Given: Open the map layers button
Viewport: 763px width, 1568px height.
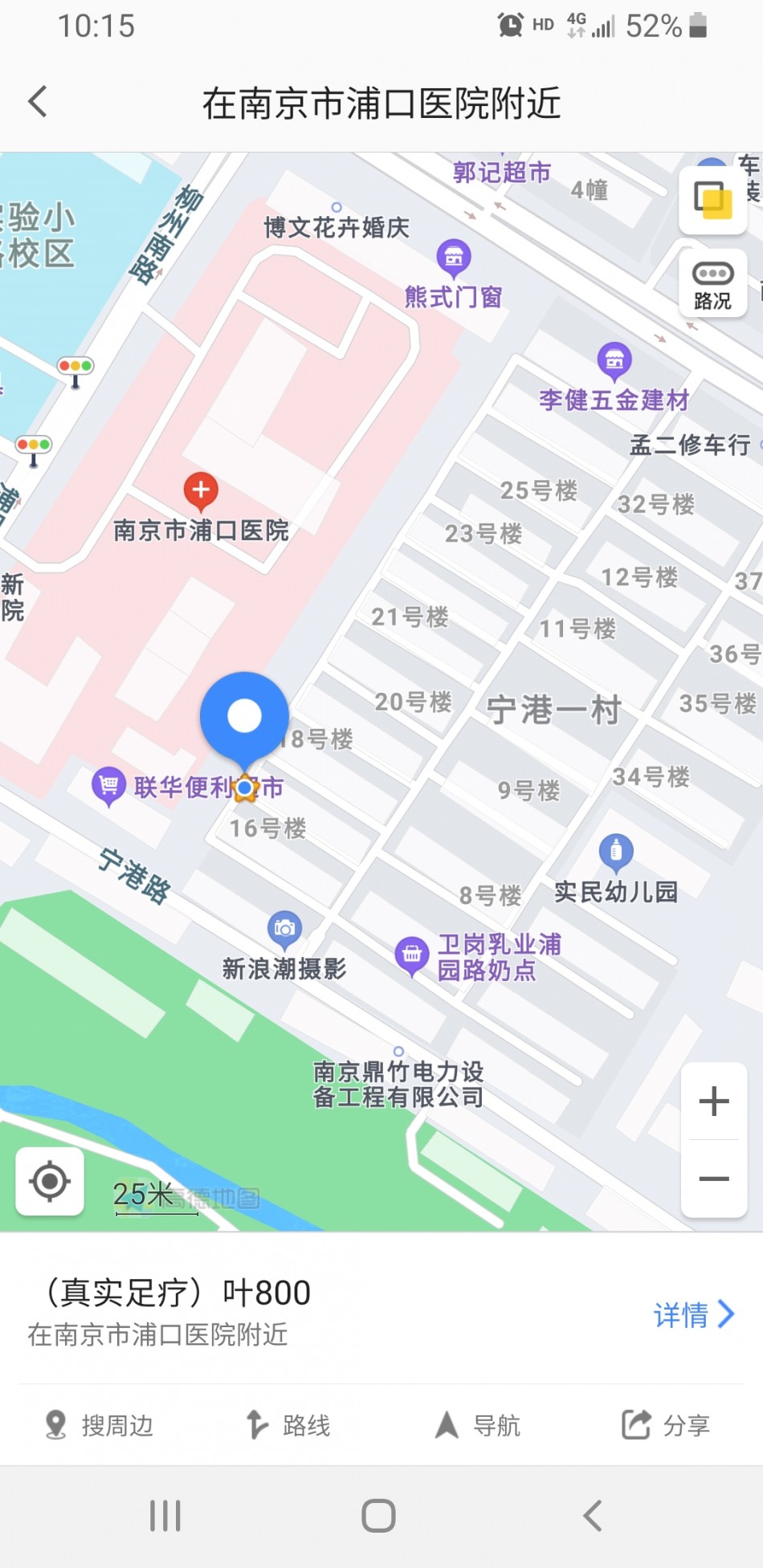Looking at the screenshot, I should click(712, 199).
